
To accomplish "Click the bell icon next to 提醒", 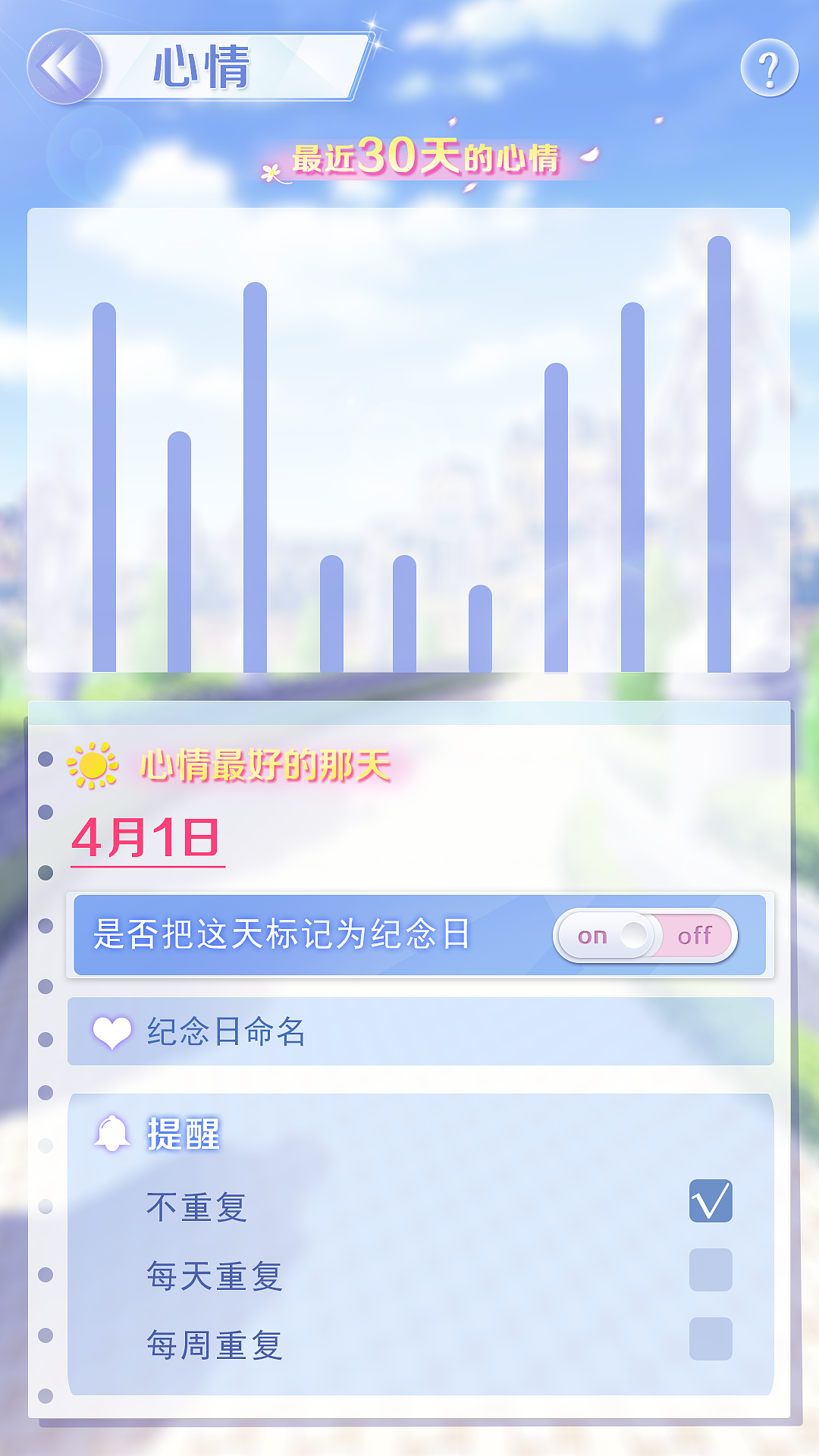I will tap(112, 1133).
